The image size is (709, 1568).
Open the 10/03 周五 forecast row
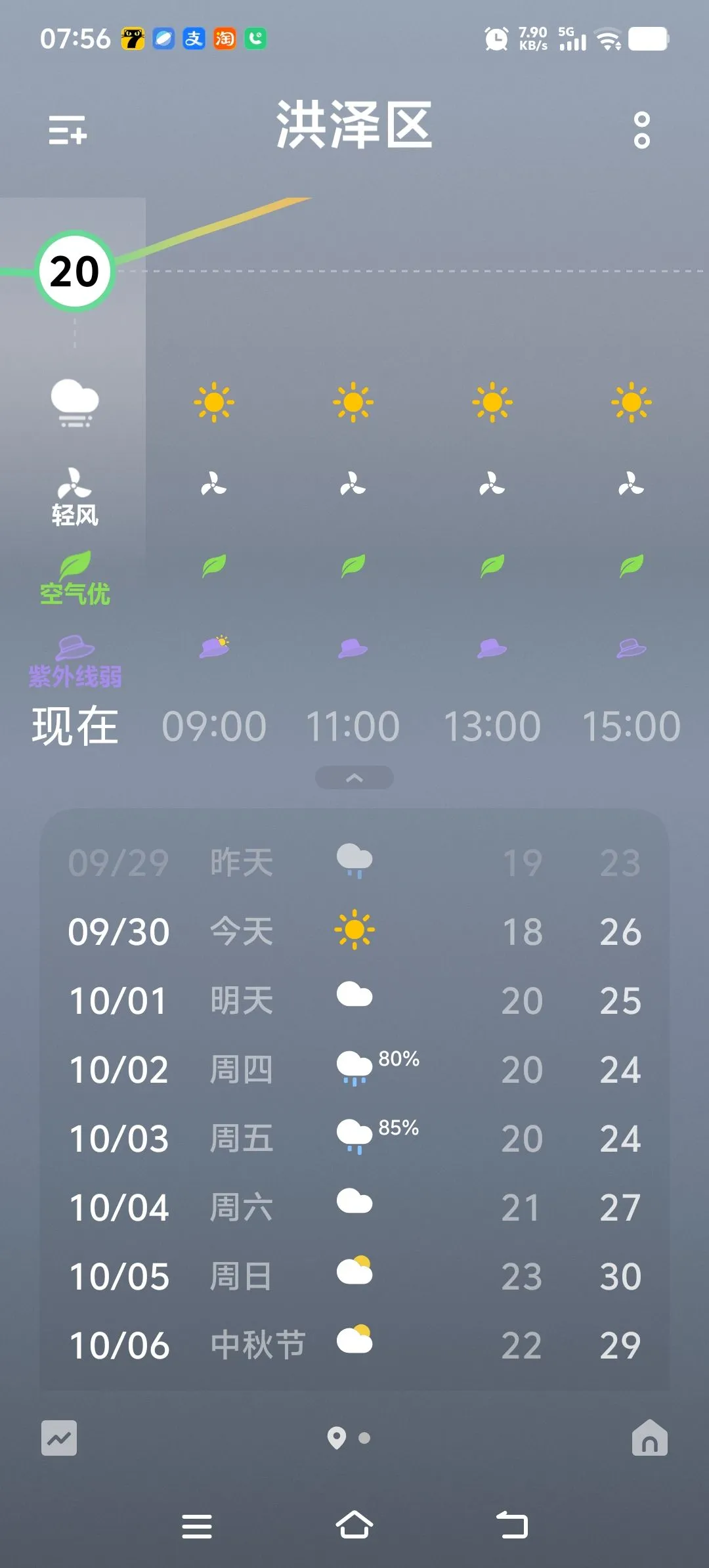point(354,1138)
